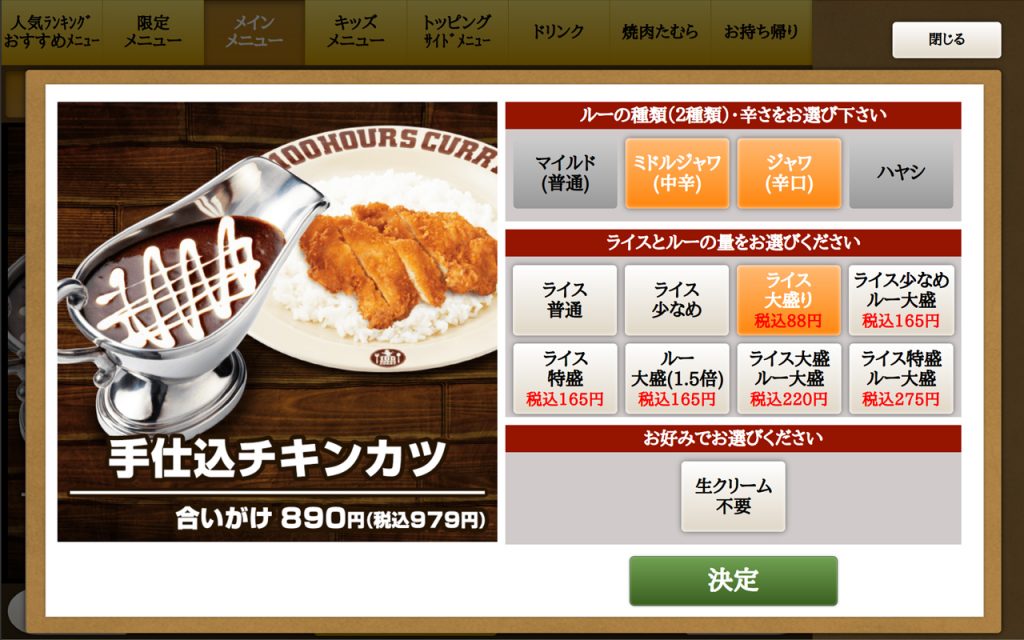Choose ライス少なめルー大盛 option

[x=901, y=300]
